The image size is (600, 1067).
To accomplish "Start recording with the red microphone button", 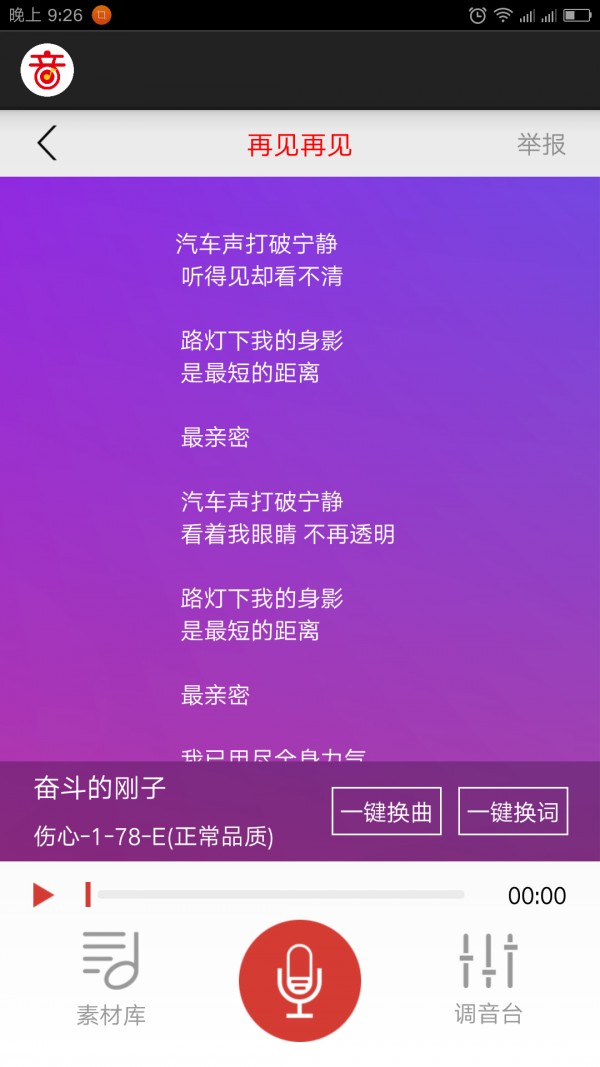I will coord(299,981).
